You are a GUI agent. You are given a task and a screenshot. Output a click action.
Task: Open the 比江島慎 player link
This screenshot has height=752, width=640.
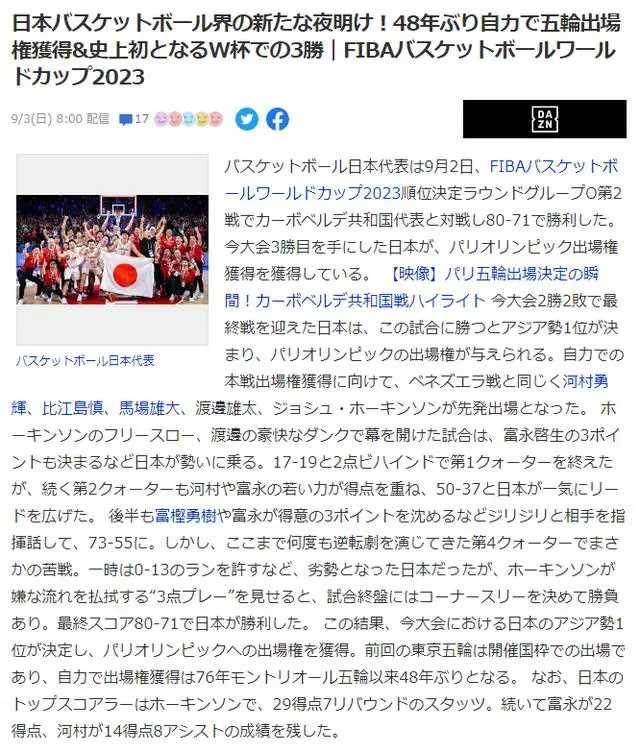74,408
